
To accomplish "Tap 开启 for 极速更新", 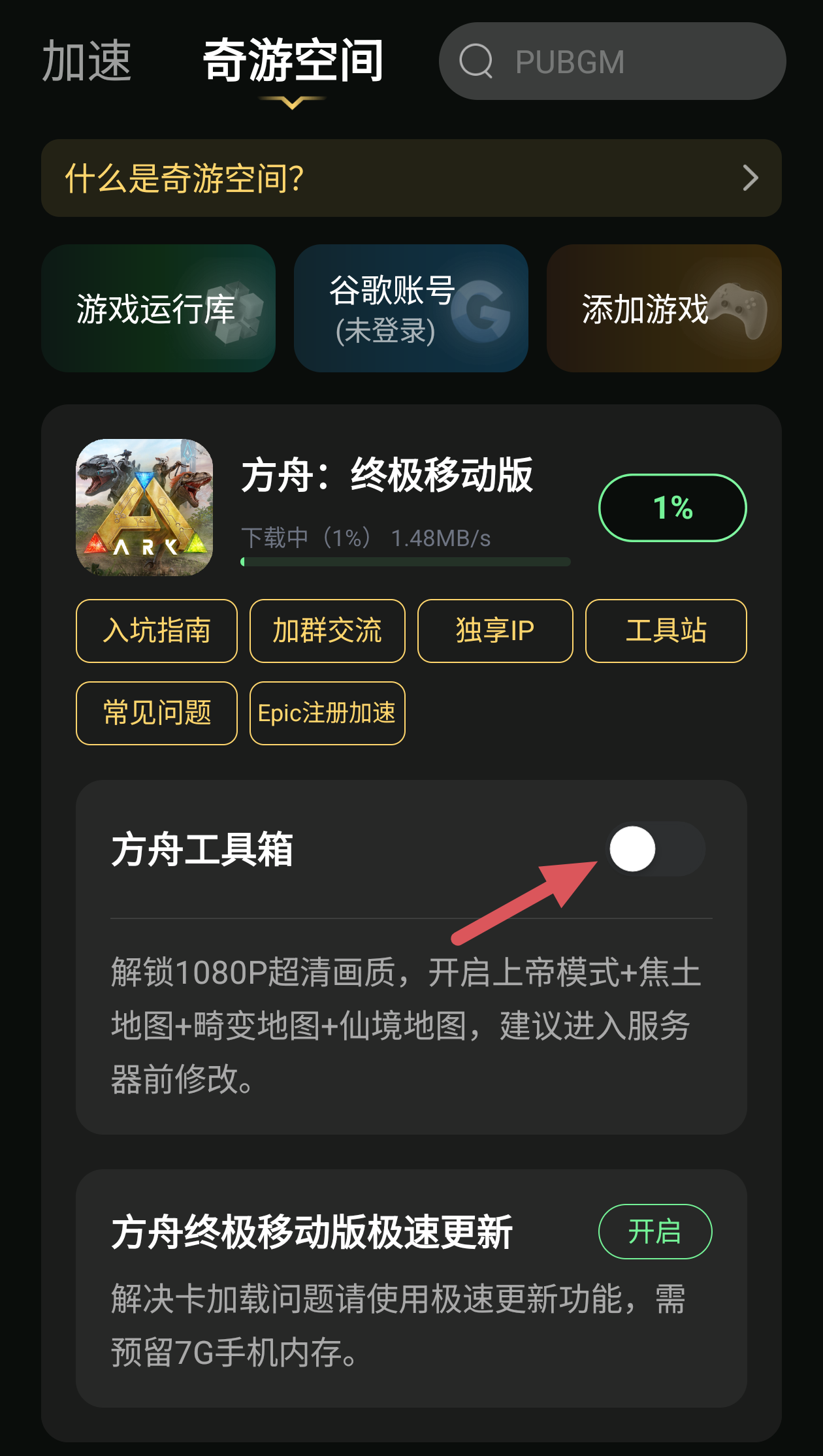I will (x=655, y=1231).
